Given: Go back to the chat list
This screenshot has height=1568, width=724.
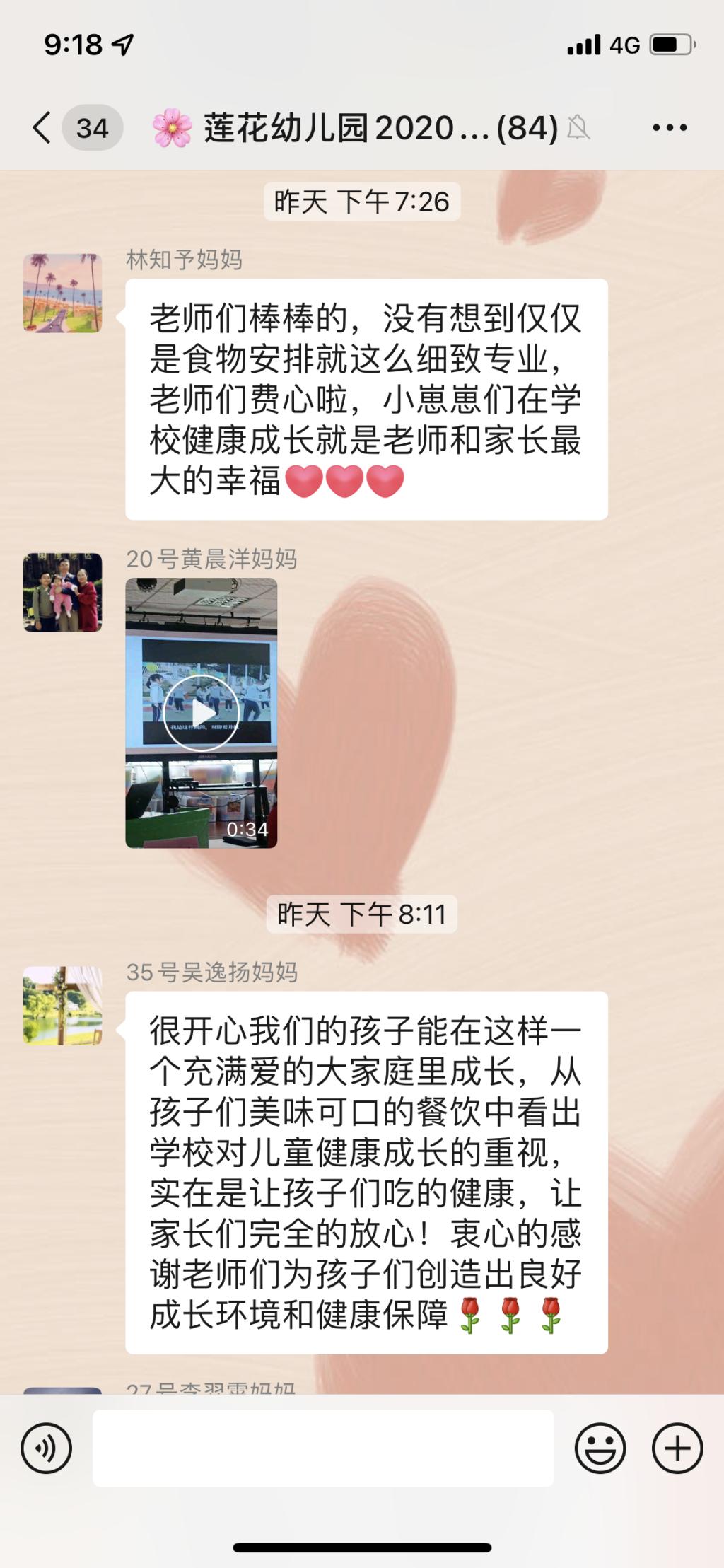Looking at the screenshot, I should pos(42,128).
